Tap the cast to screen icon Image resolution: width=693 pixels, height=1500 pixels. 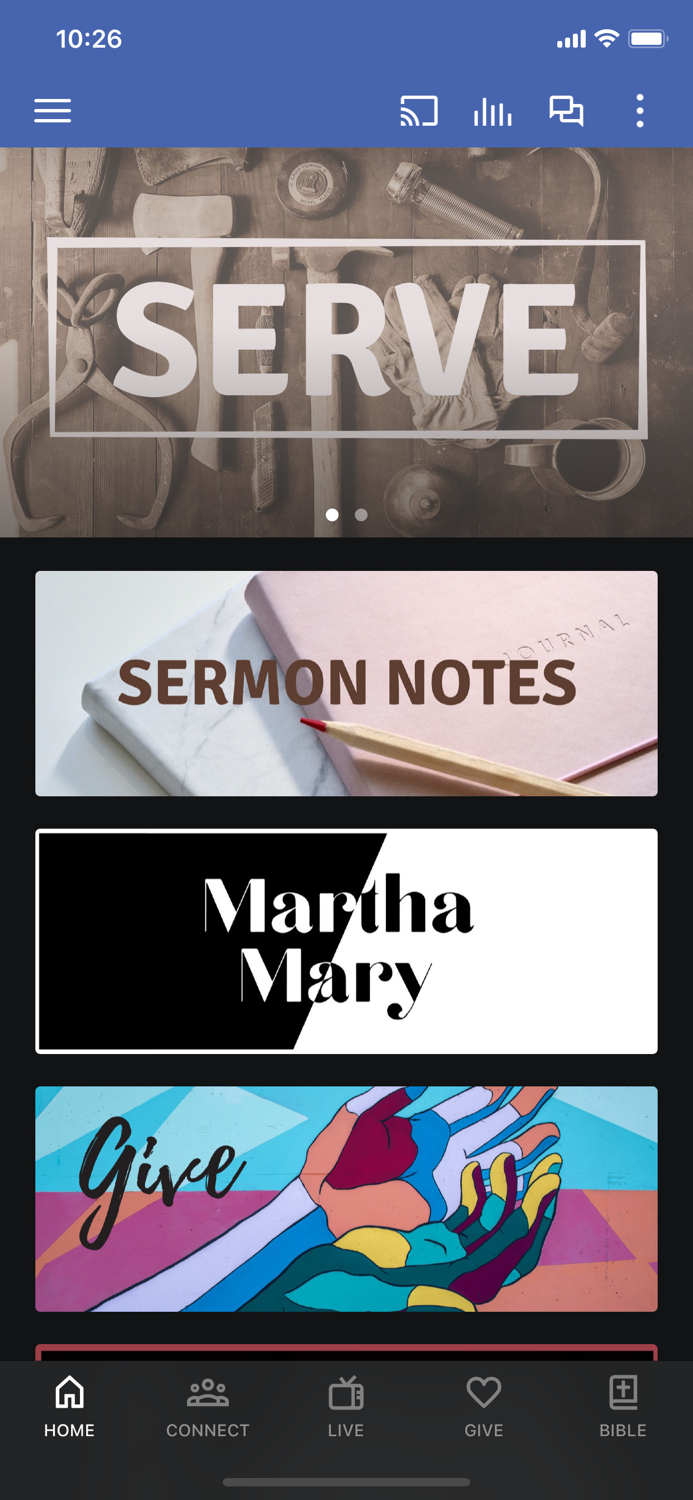coord(419,111)
